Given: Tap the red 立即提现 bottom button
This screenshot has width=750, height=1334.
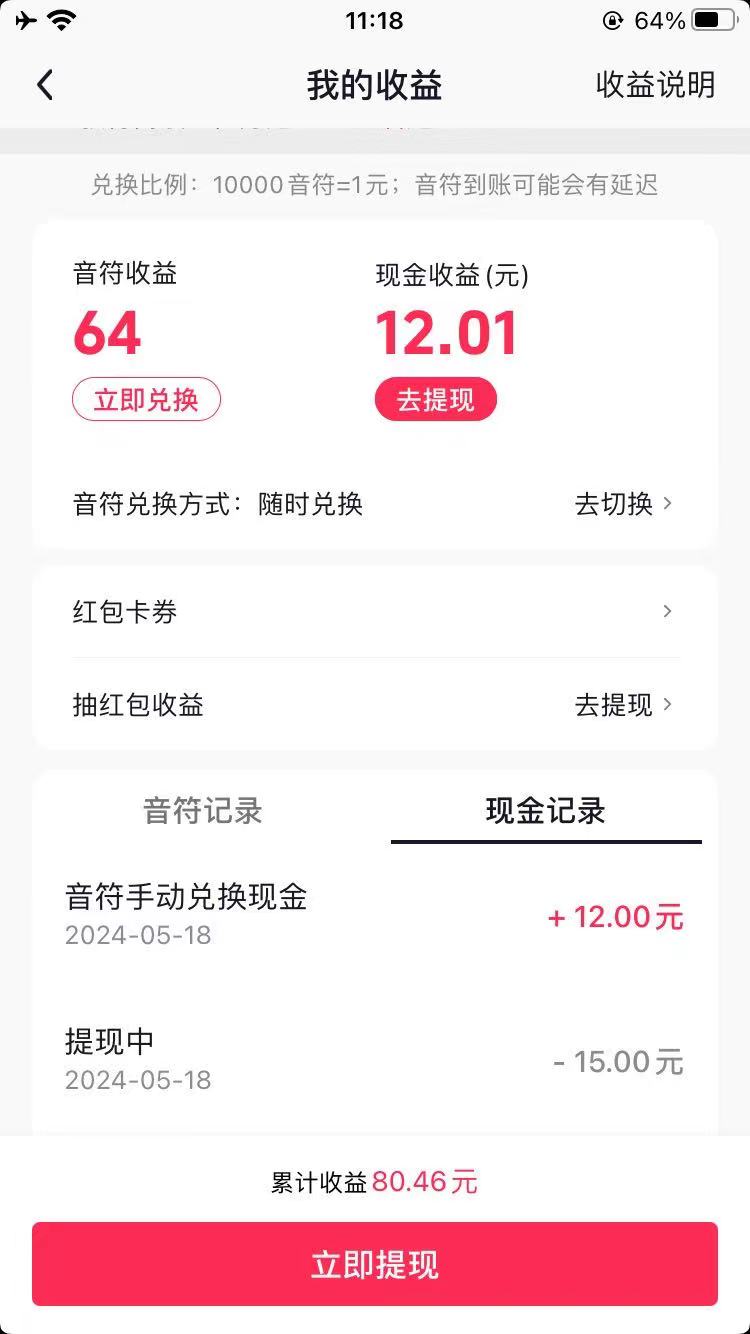Looking at the screenshot, I should pos(375,1264).
